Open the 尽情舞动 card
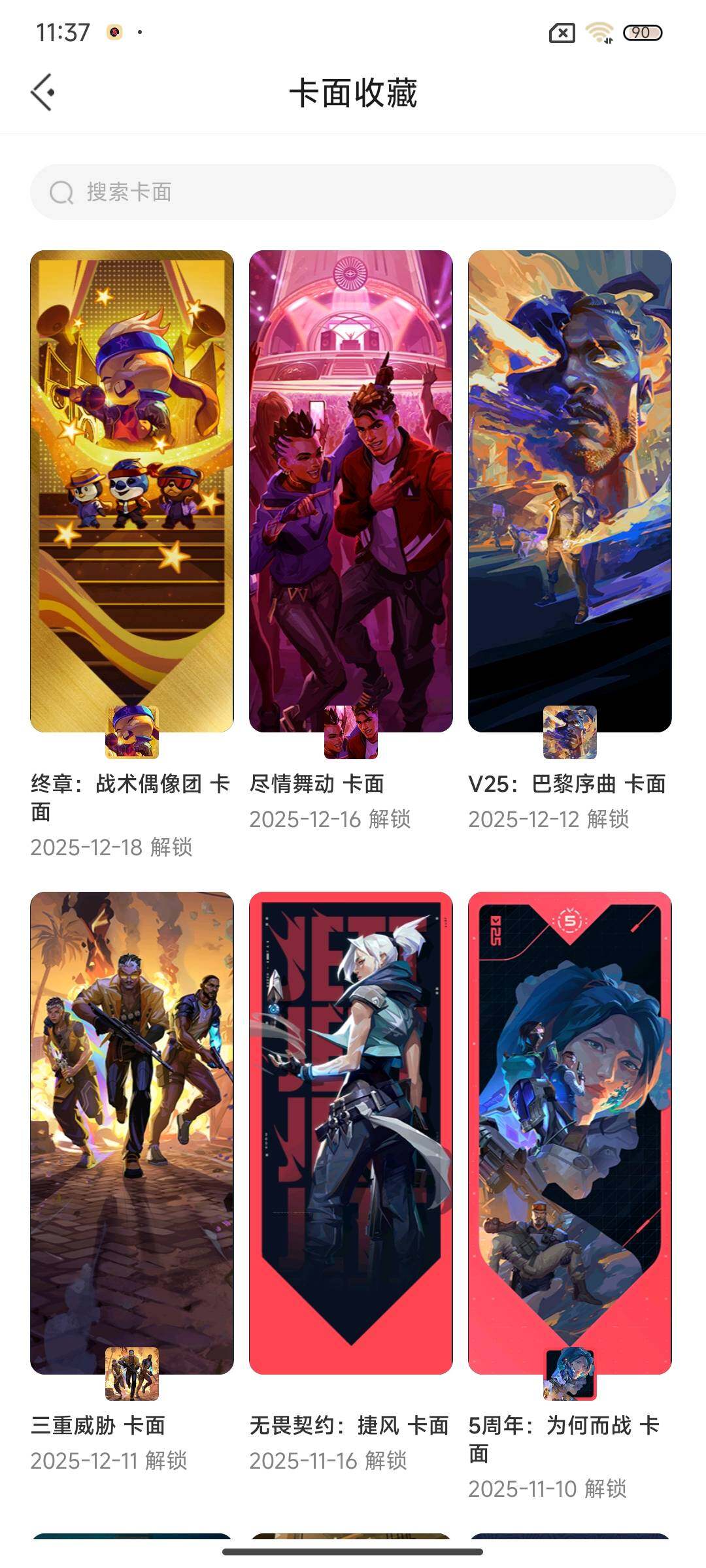 (351, 491)
